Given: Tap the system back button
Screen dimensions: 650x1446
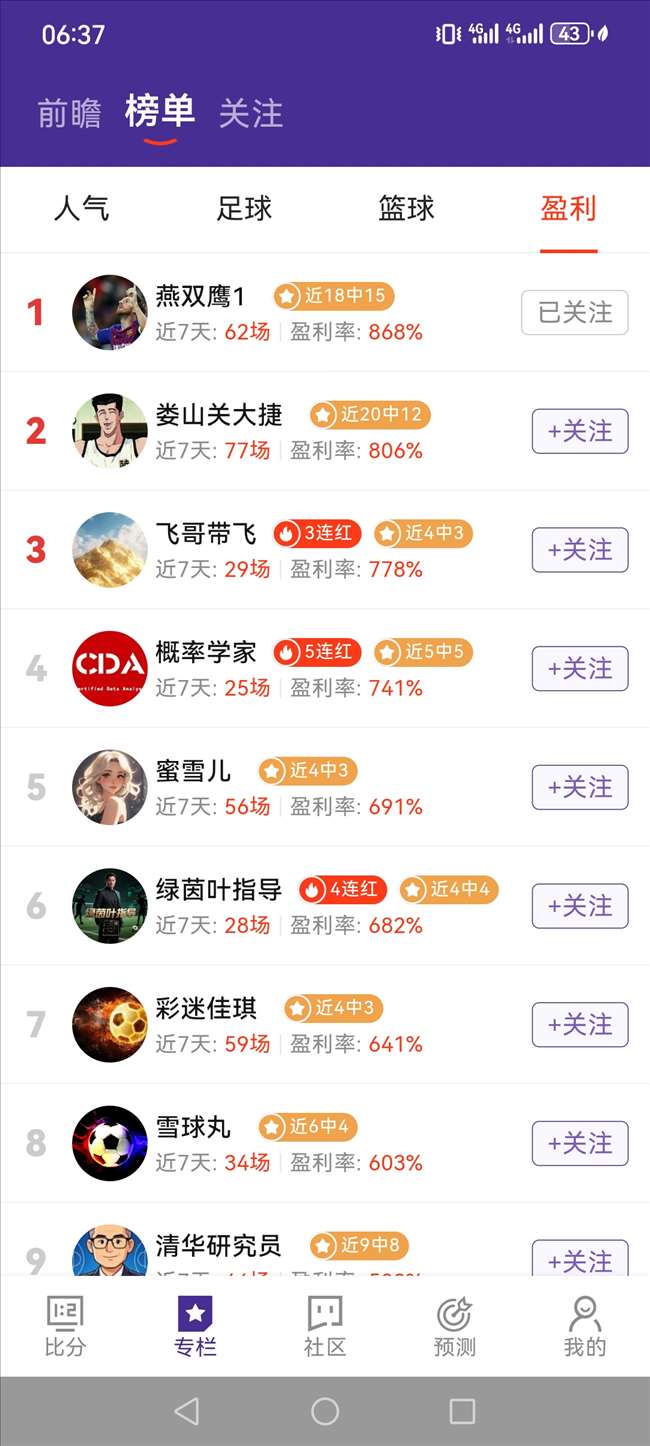Looking at the screenshot, I should point(187,1411).
